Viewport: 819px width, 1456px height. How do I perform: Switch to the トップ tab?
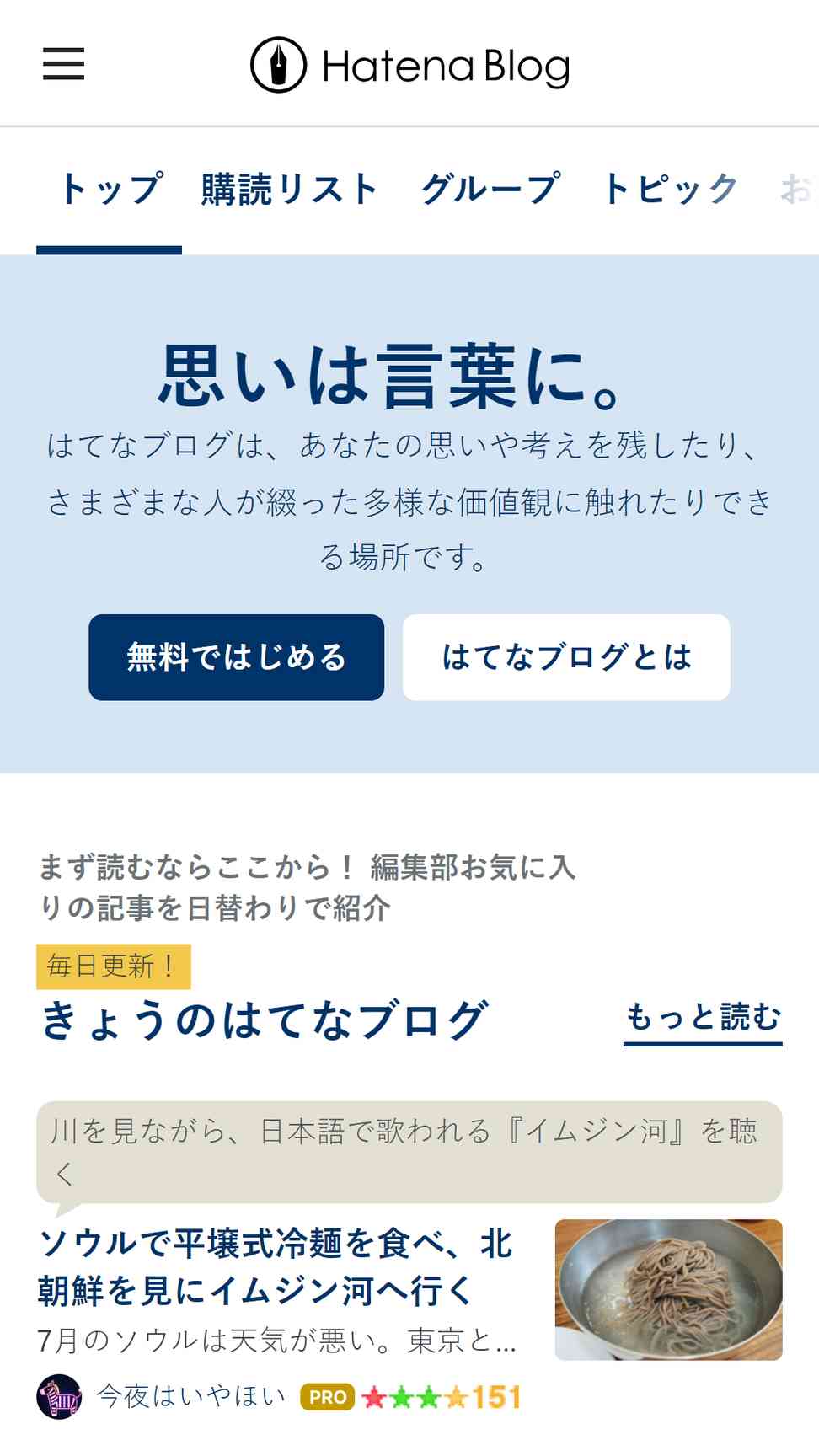pyautogui.click(x=110, y=190)
